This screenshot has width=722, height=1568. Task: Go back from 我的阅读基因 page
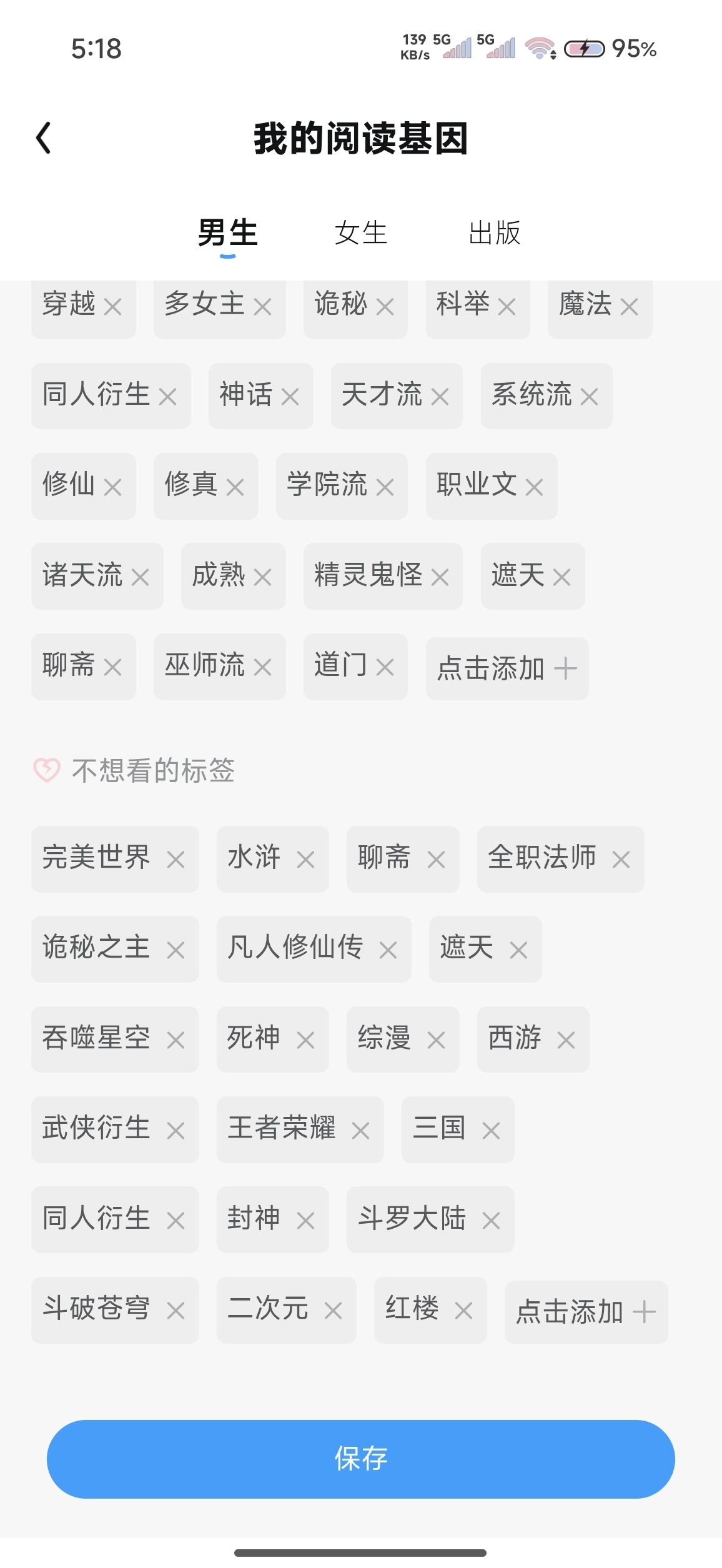[x=44, y=138]
